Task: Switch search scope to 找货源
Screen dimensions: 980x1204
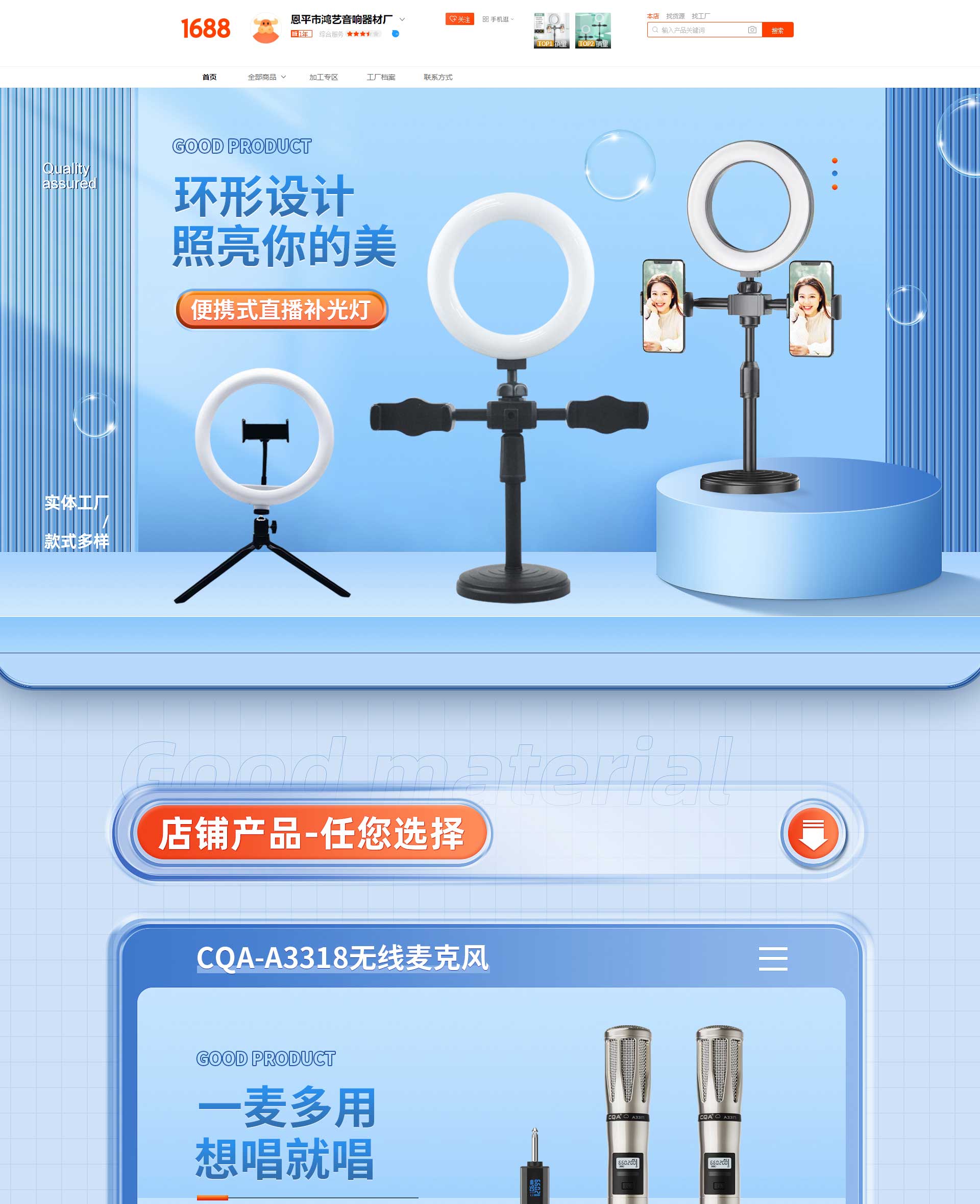Action: point(675,16)
